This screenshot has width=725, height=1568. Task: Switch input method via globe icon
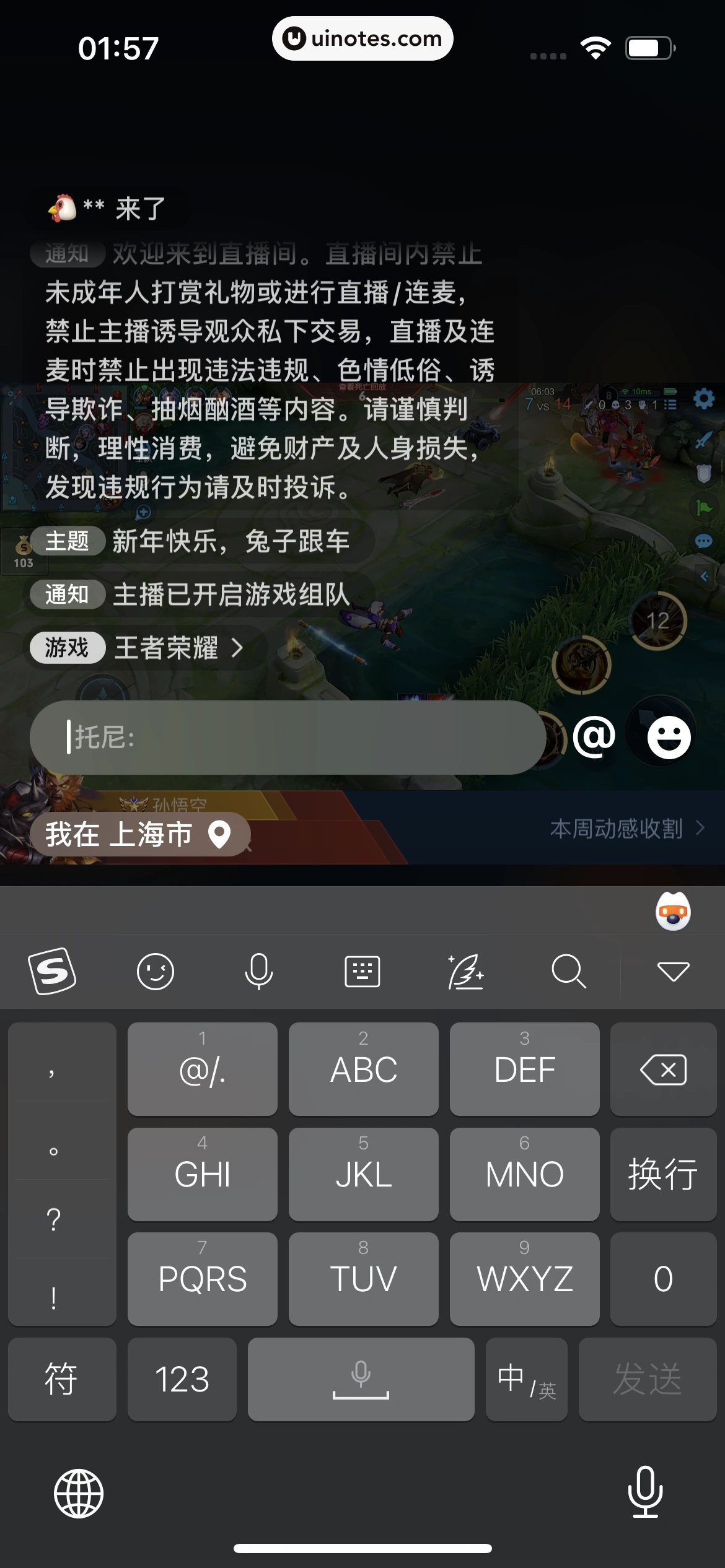click(79, 1493)
